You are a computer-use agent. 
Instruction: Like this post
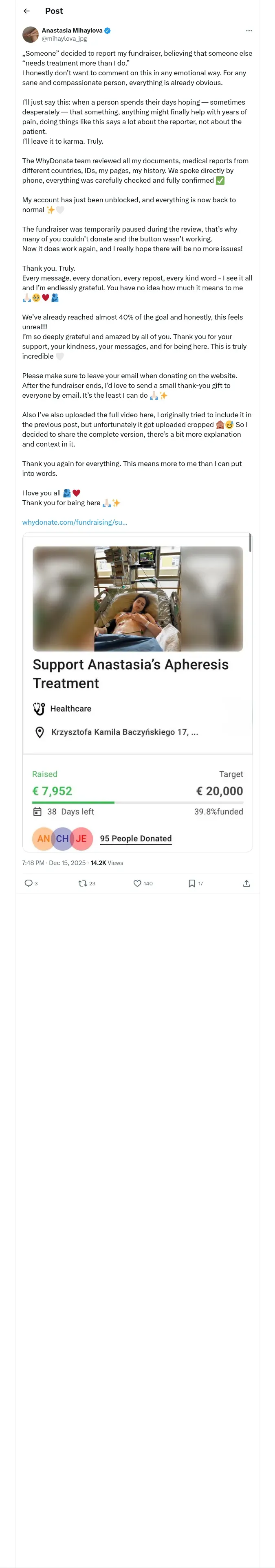point(138,883)
